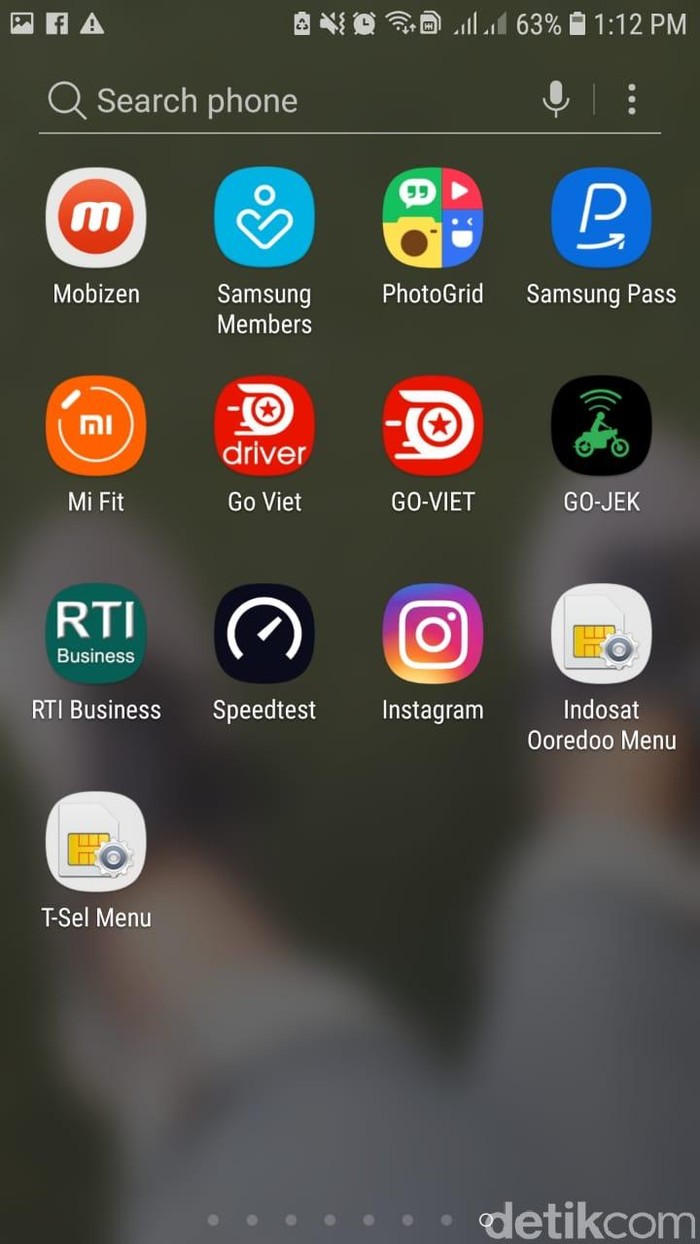Launch the Go Viet driver app

pyautogui.click(x=264, y=426)
